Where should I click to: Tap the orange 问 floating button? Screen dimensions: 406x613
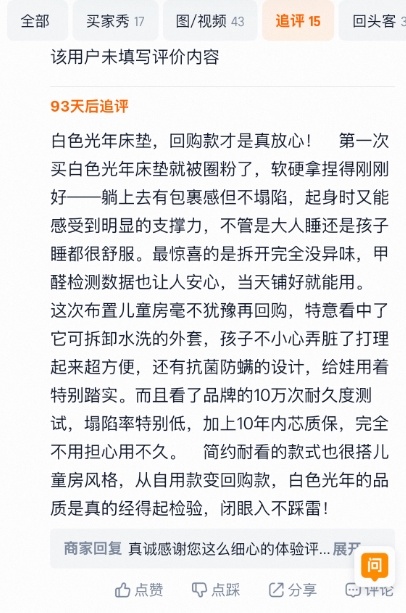click(374, 566)
